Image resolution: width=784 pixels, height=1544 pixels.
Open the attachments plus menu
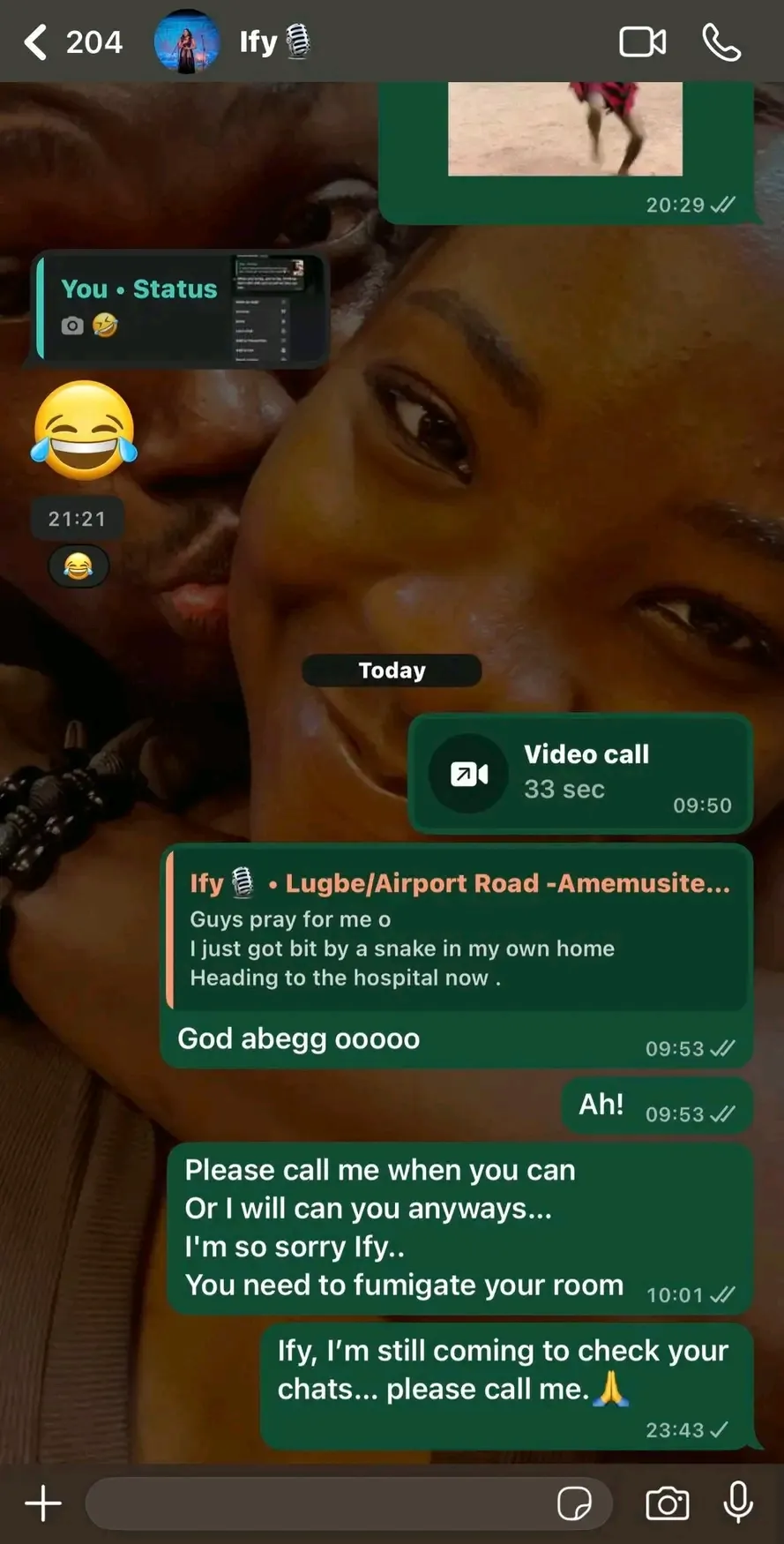pyautogui.click(x=42, y=1503)
